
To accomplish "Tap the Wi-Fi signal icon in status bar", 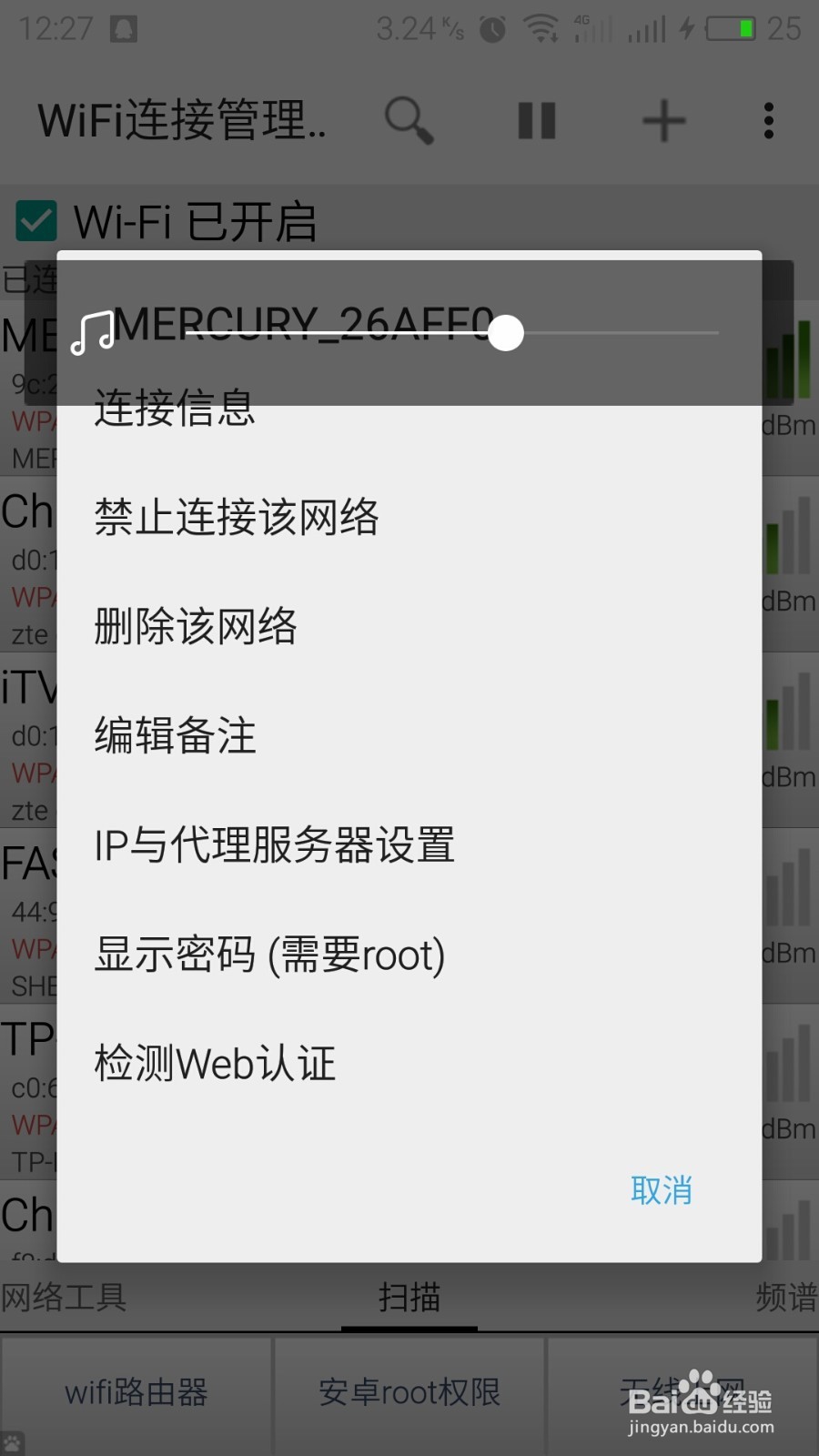I will (542, 27).
